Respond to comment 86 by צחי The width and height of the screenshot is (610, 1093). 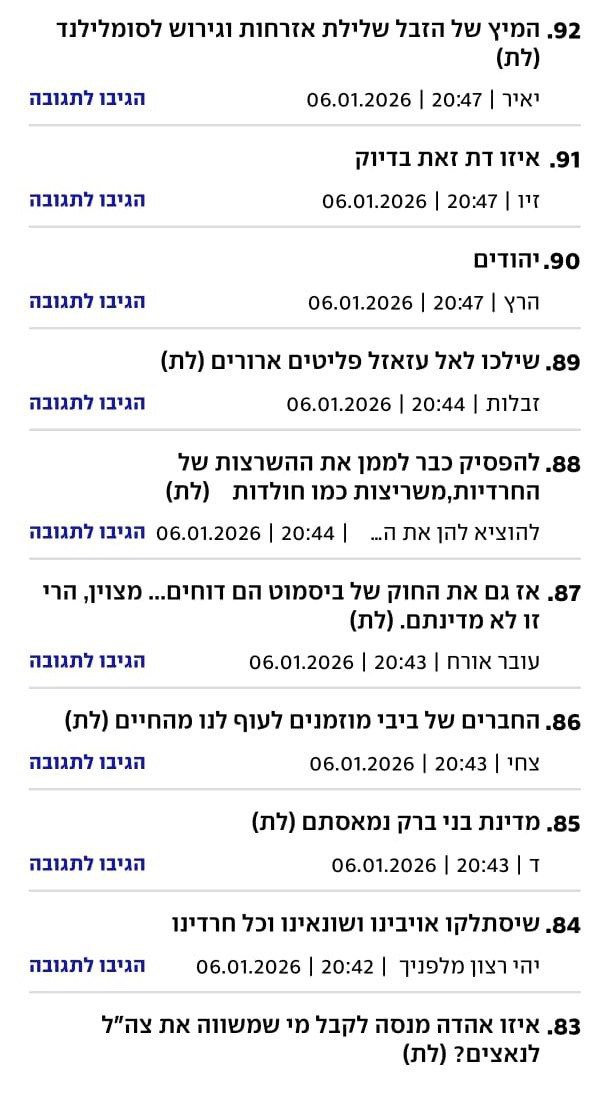click(x=87, y=762)
